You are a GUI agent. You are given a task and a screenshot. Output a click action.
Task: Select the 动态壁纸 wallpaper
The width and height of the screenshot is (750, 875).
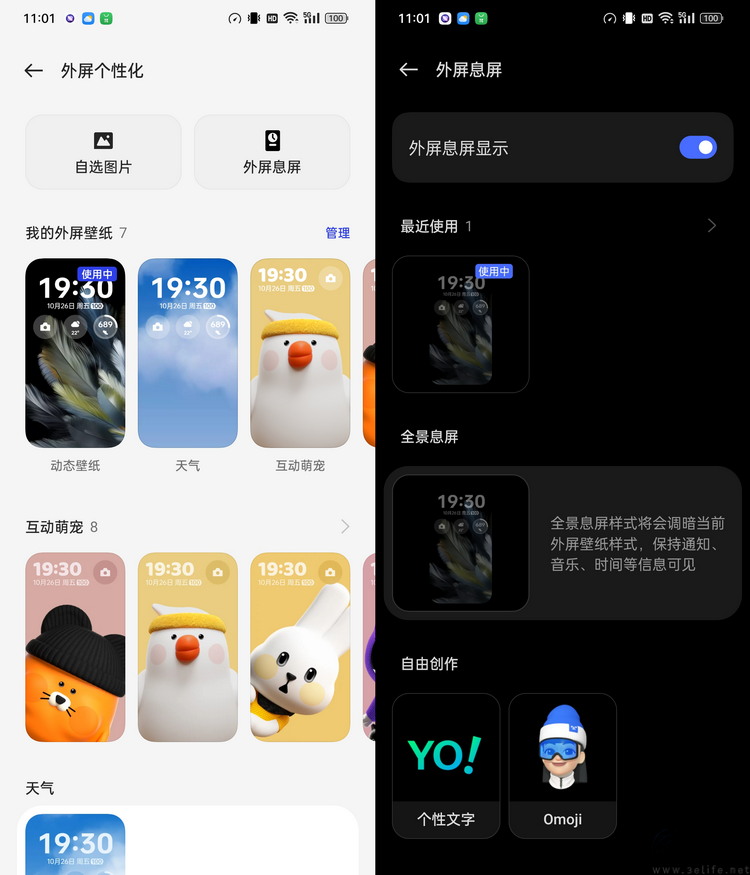pyautogui.click(x=75, y=353)
